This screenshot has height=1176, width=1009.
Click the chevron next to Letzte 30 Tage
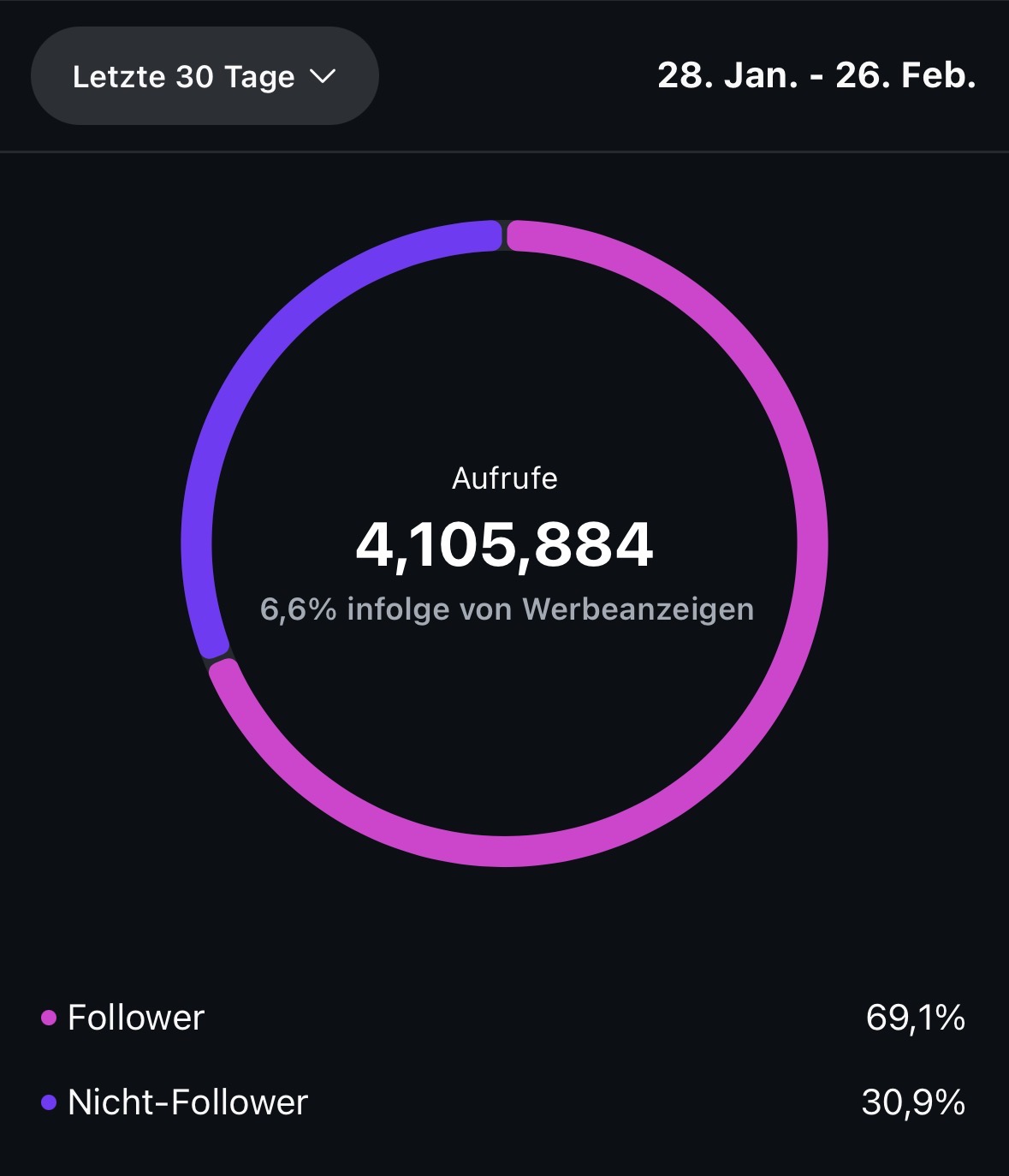click(323, 76)
